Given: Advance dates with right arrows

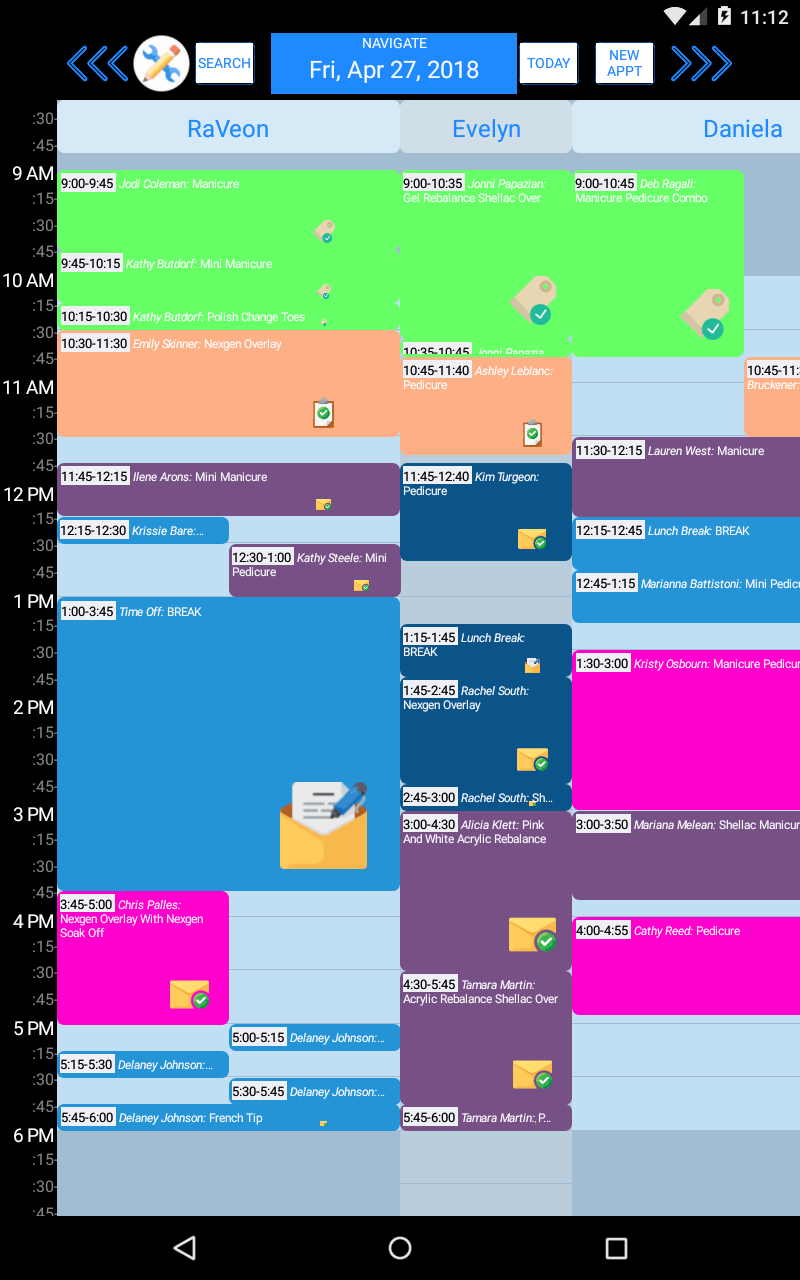Looking at the screenshot, I should point(701,64).
